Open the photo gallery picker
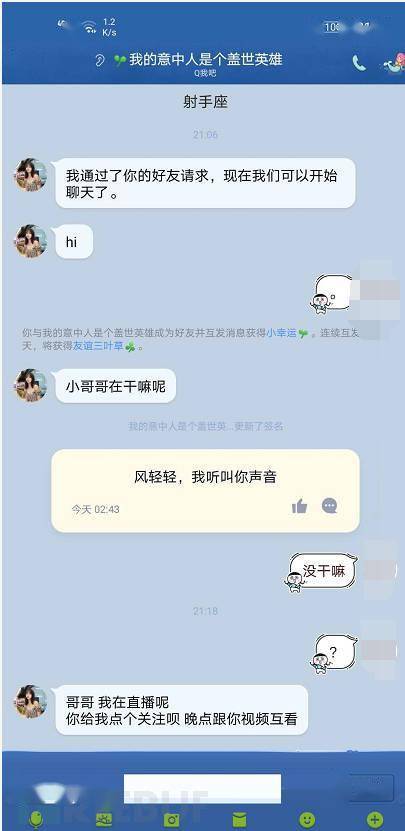 coord(103,820)
